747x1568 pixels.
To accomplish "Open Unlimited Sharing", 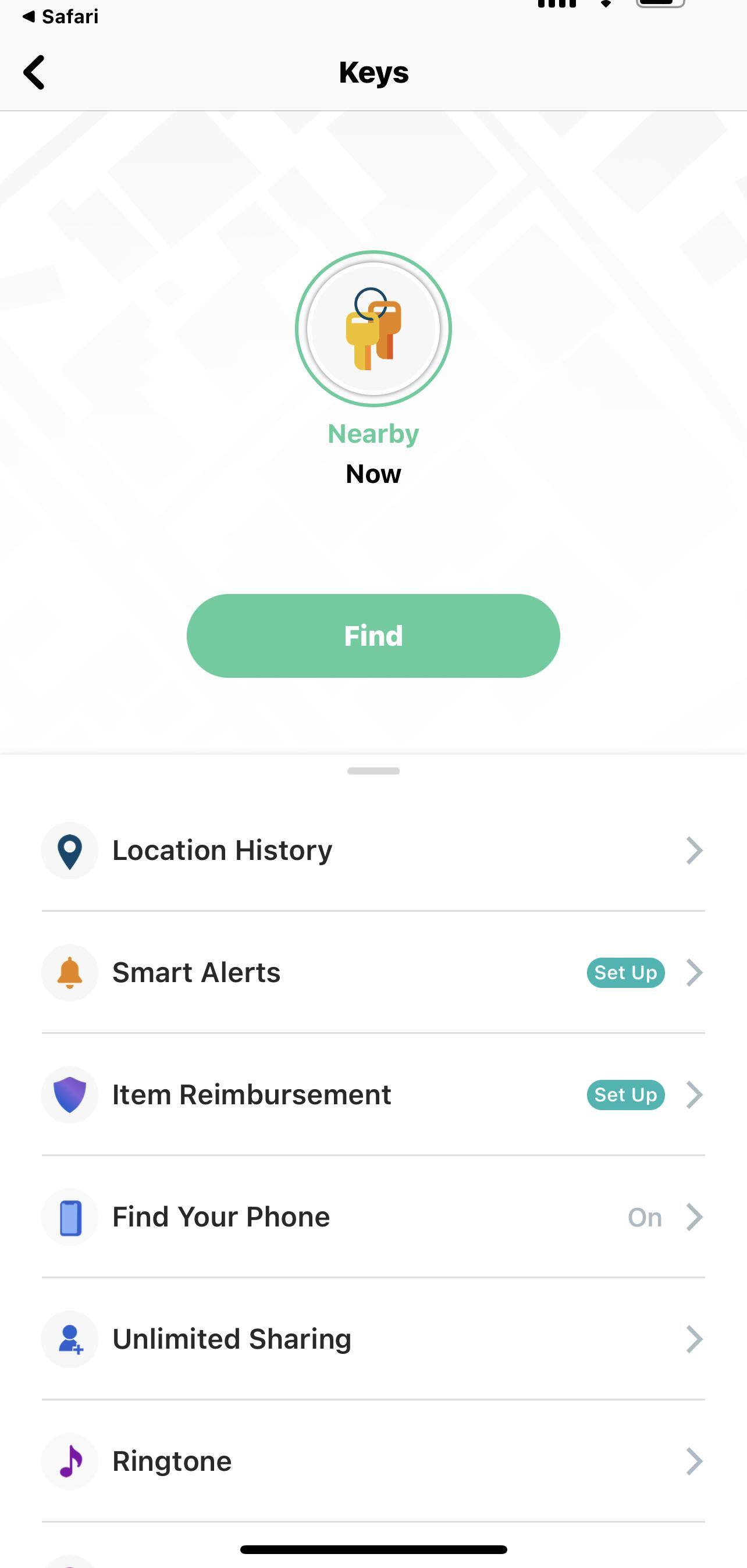I will point(372,1339).
